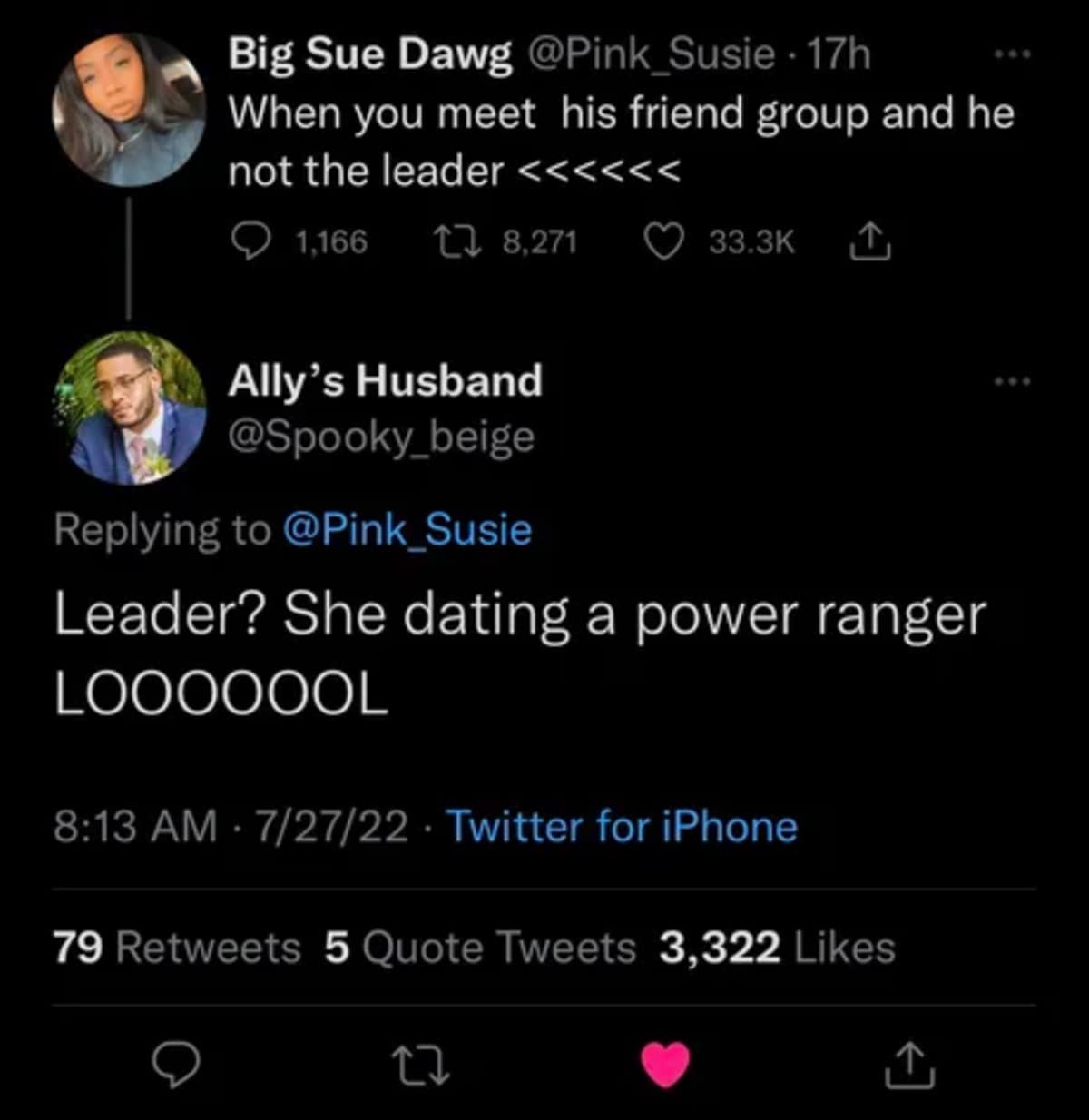Screen dimensions: 1089x1120
Task: Tap the @Pink_Susie mention link
Action: [x=407, y=529]
